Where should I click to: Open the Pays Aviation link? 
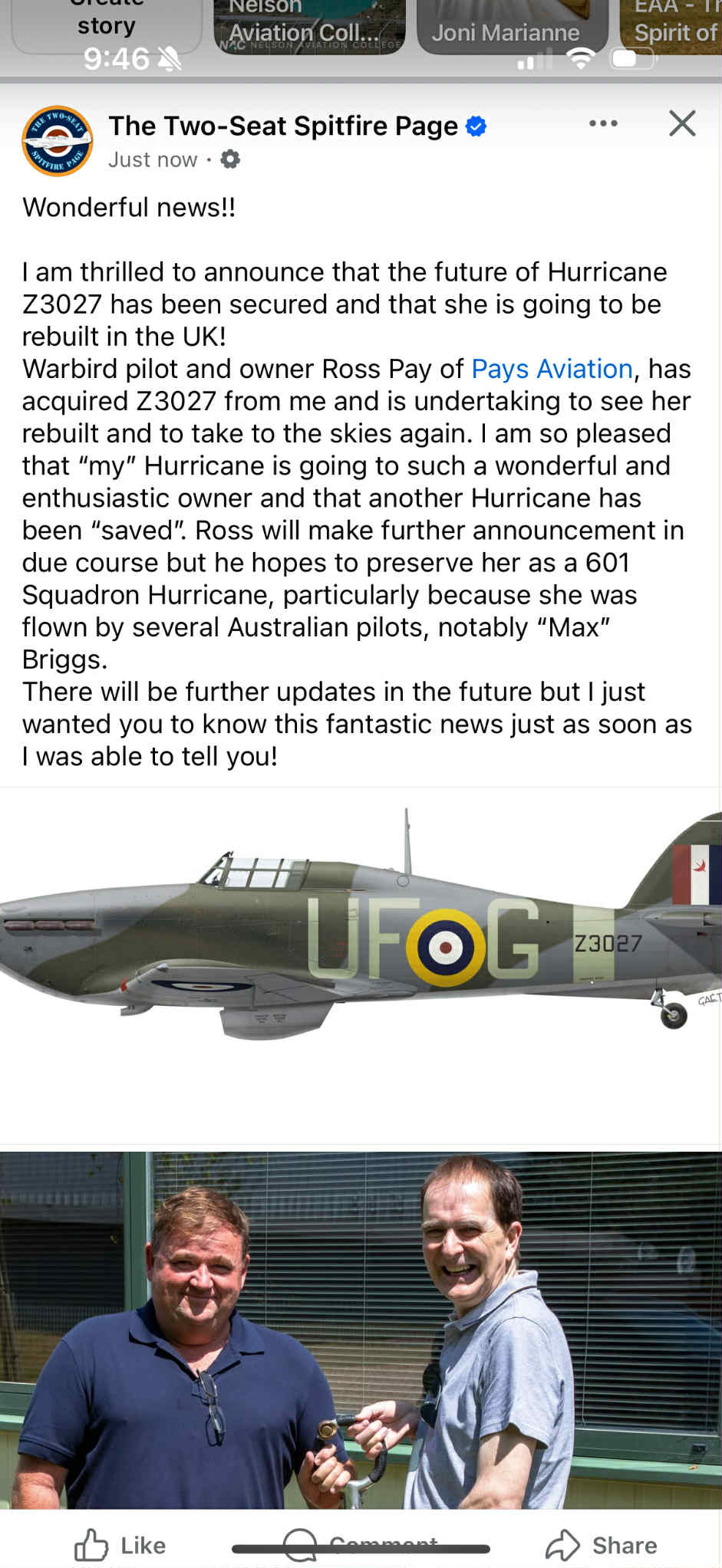552,369
